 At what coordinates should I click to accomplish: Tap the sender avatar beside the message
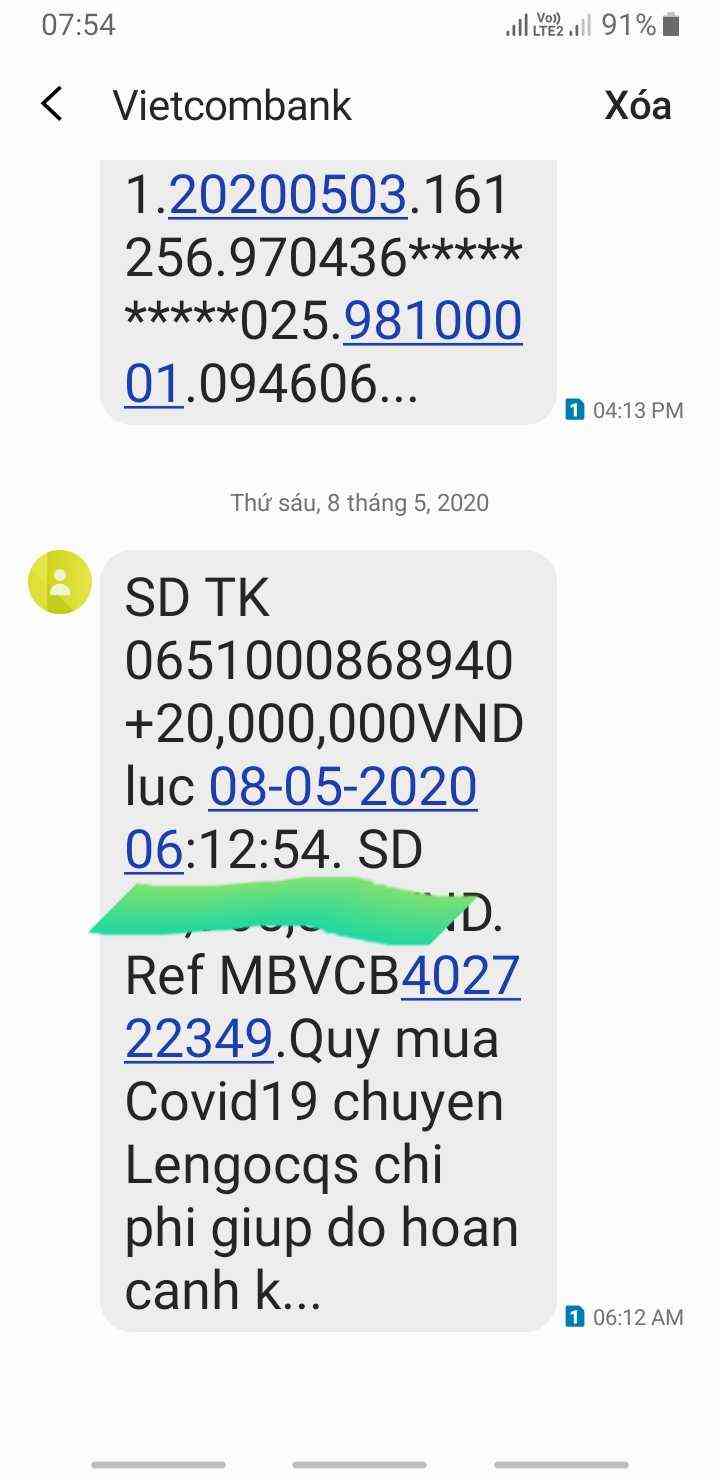click(x=60, y=582)
